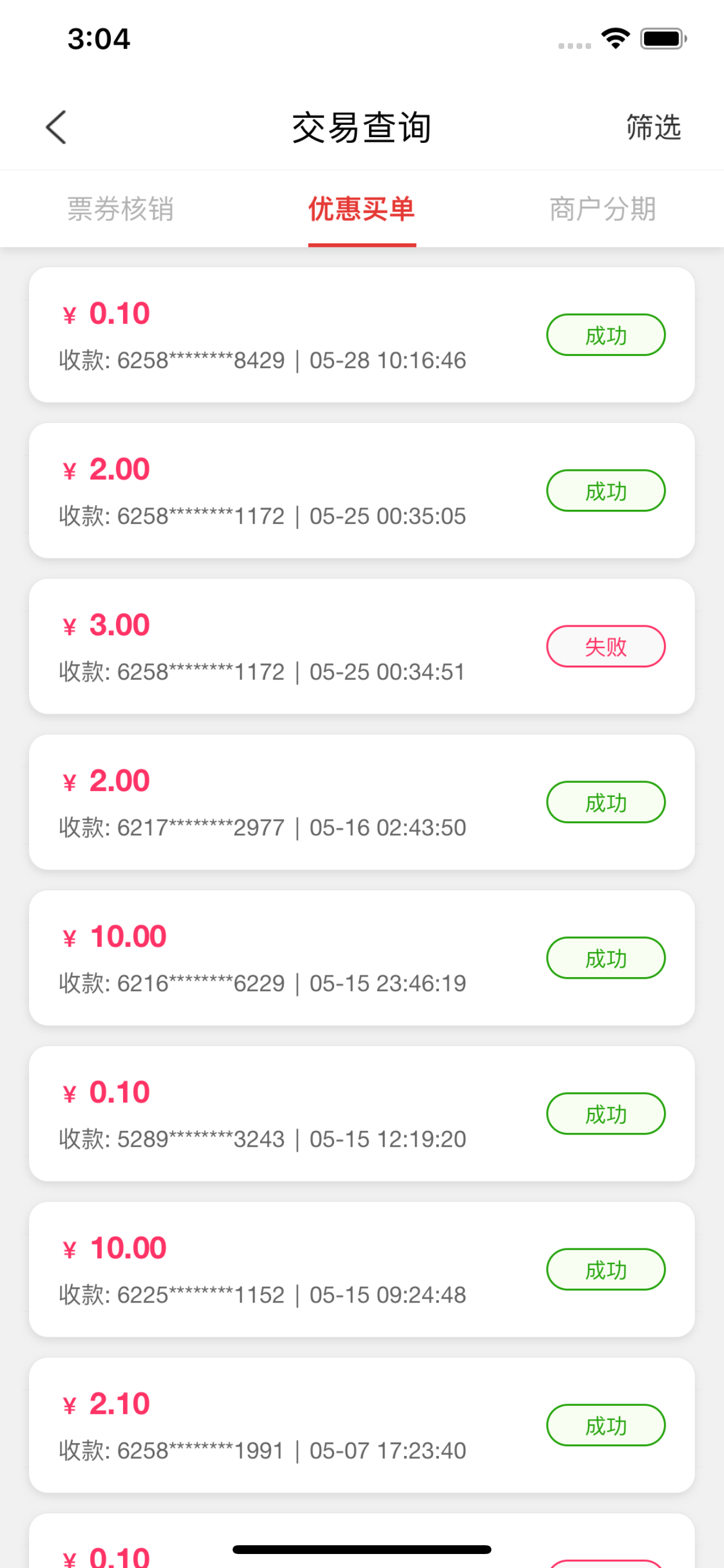View the failed 3.00 transaction from 05-25
Screen dimensions: 724x1568
362,646
